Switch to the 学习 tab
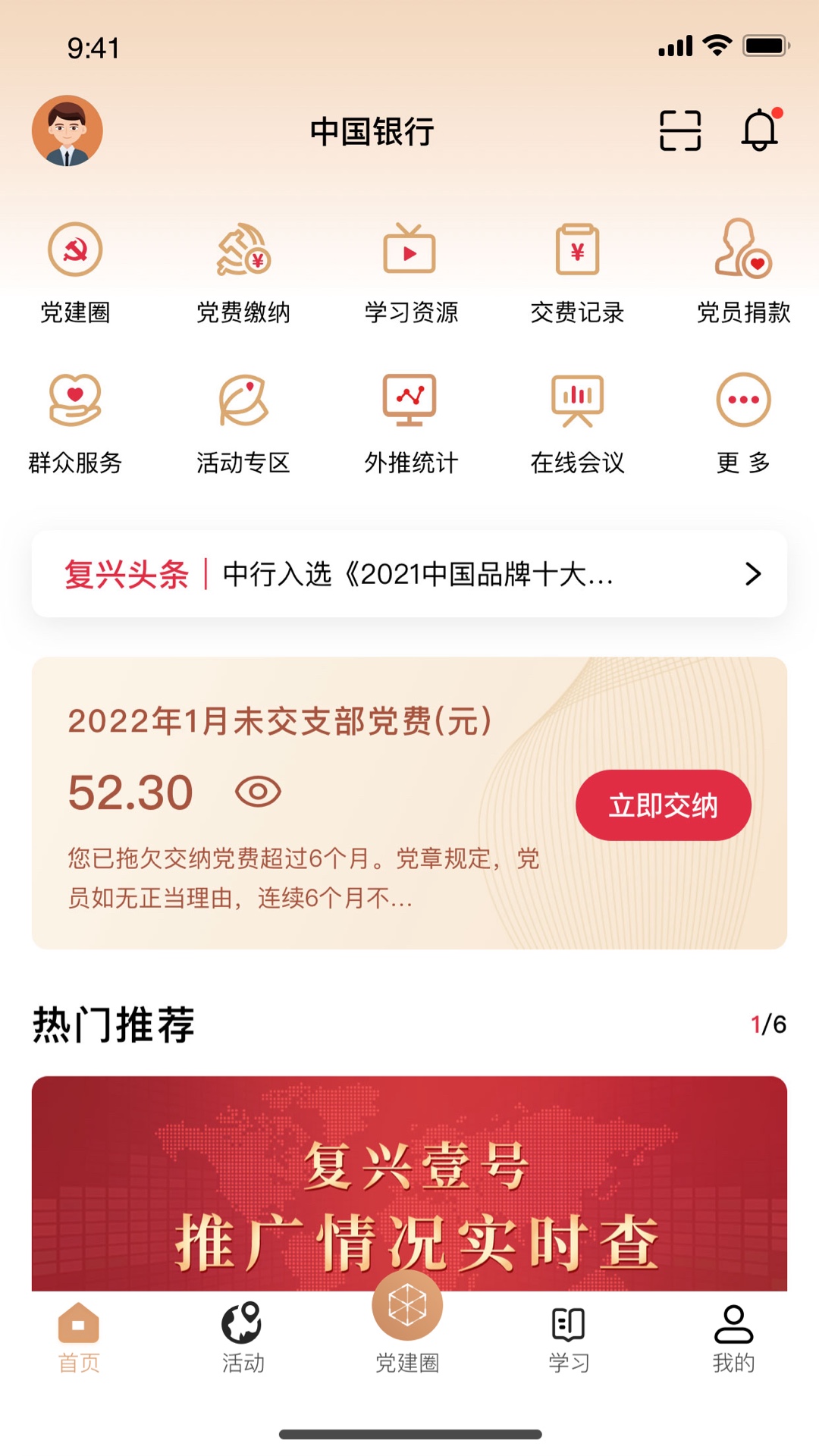This screenshot has height=1456, width=819. (569, 1338)
